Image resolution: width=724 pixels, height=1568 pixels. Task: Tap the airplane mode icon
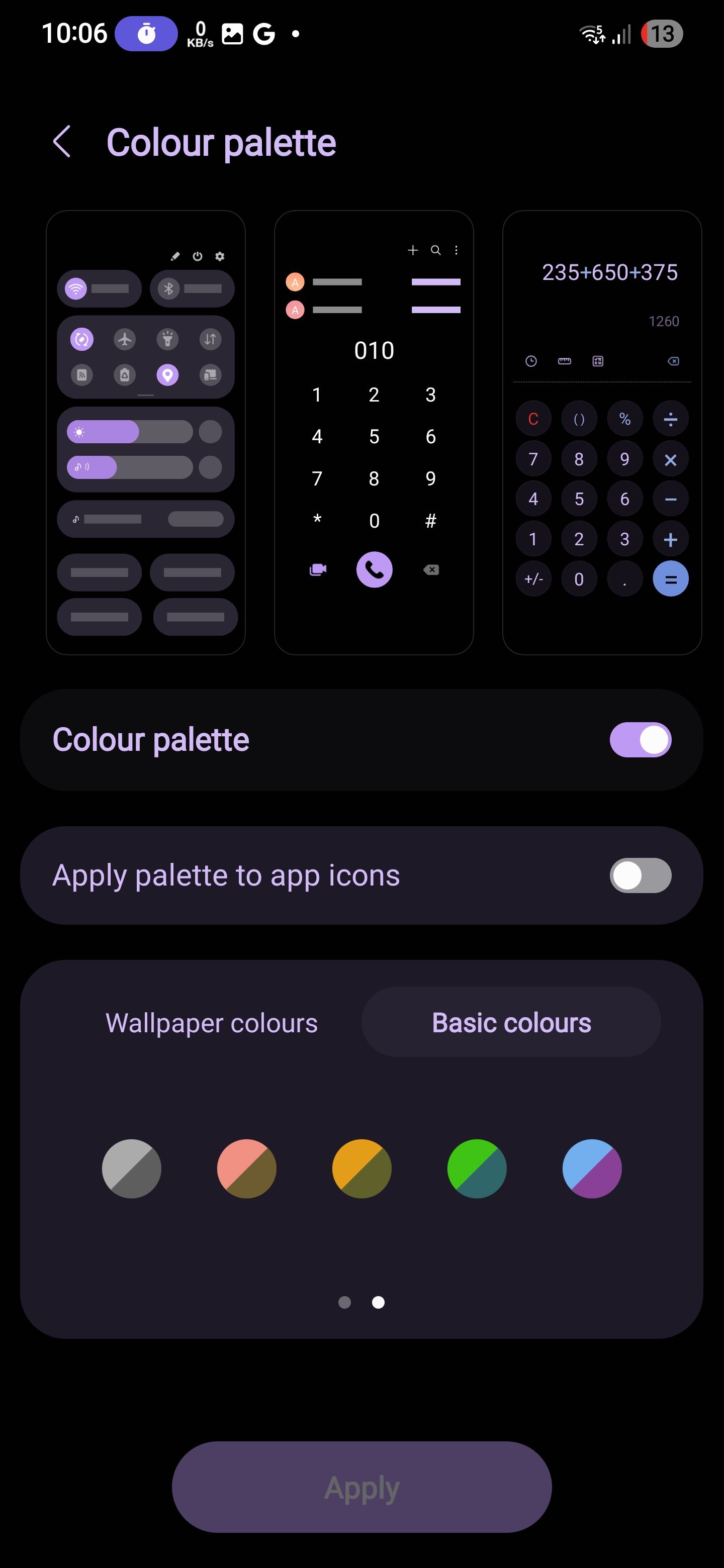[124, 340]
